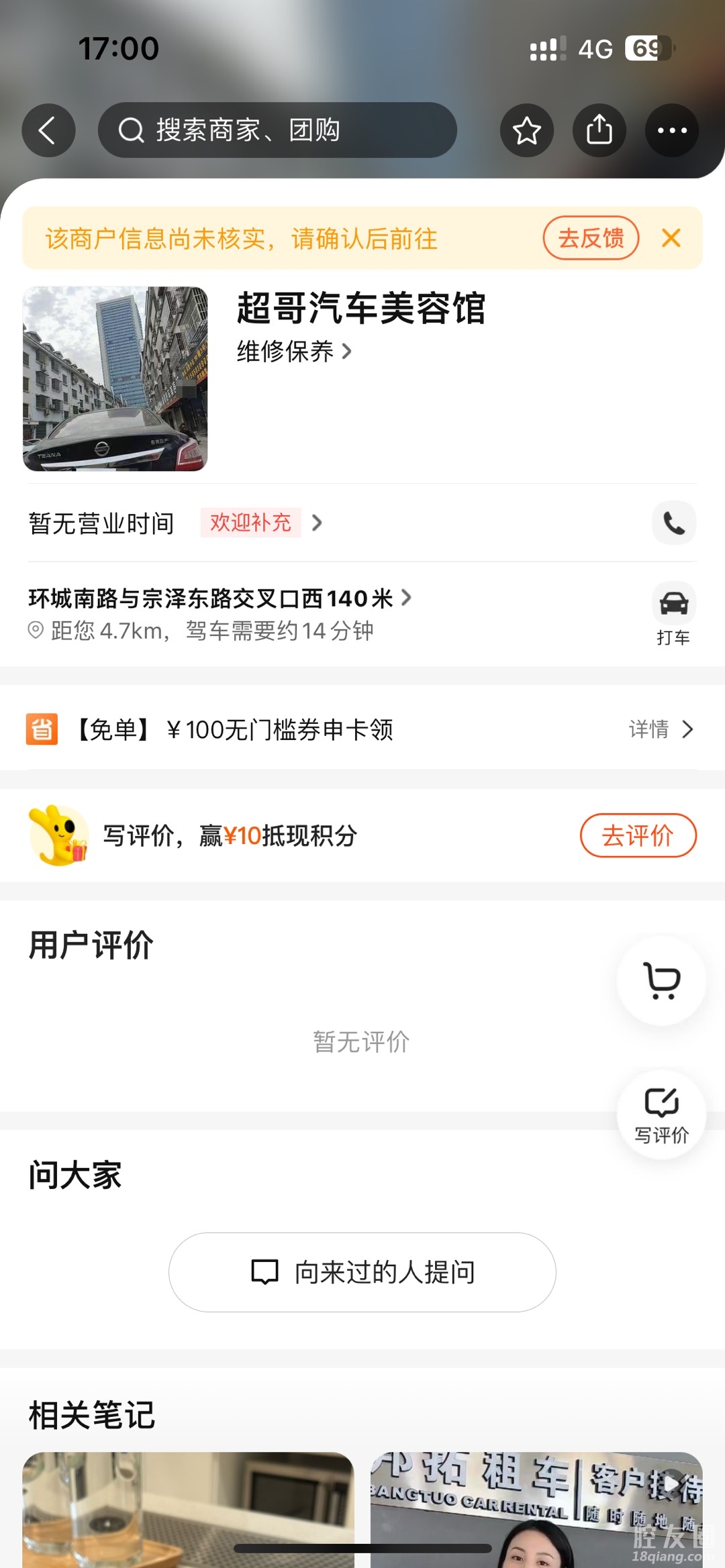
Task: Open the first related note with glasses
Action: tap(188, 1510)
